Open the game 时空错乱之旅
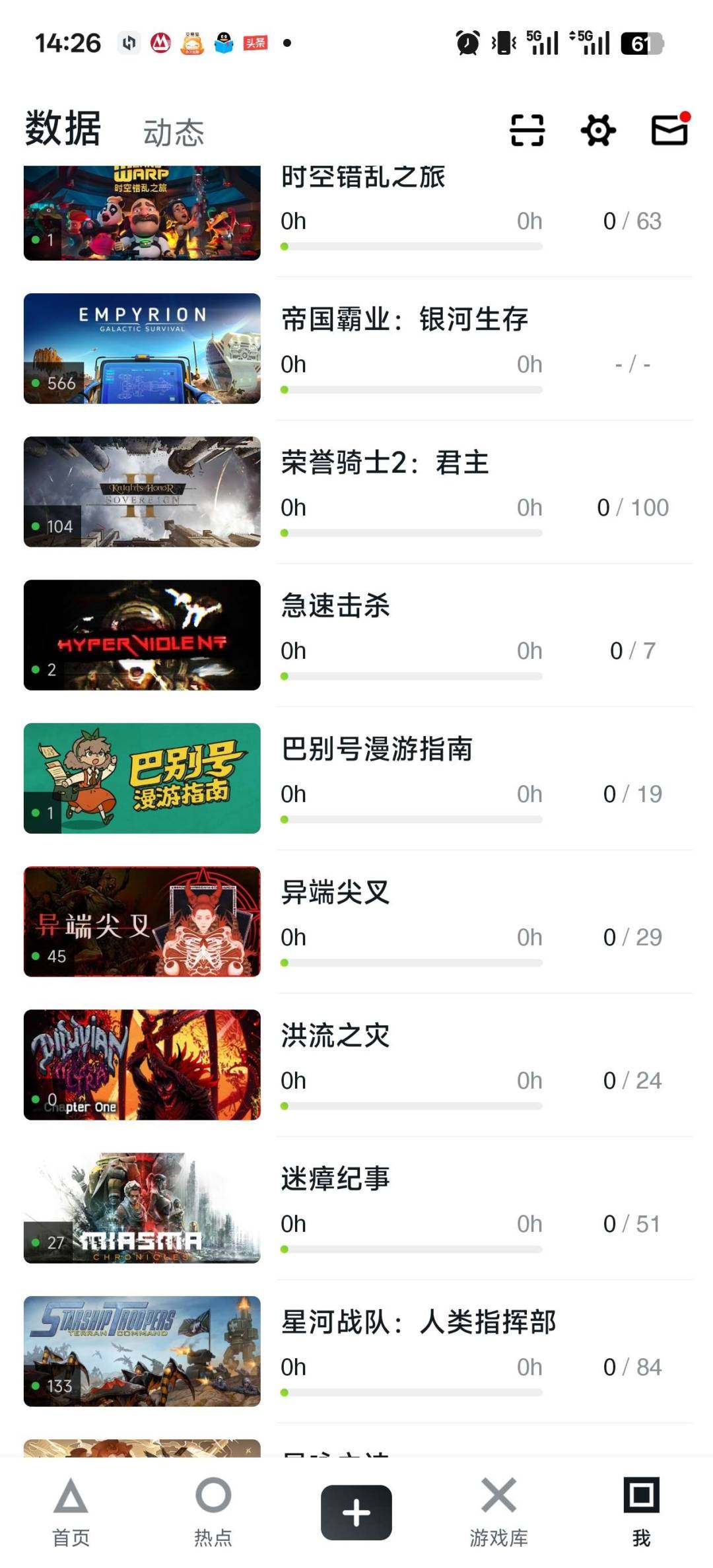The height and width of the screenshot is (1568, 713). coord(363,177)
